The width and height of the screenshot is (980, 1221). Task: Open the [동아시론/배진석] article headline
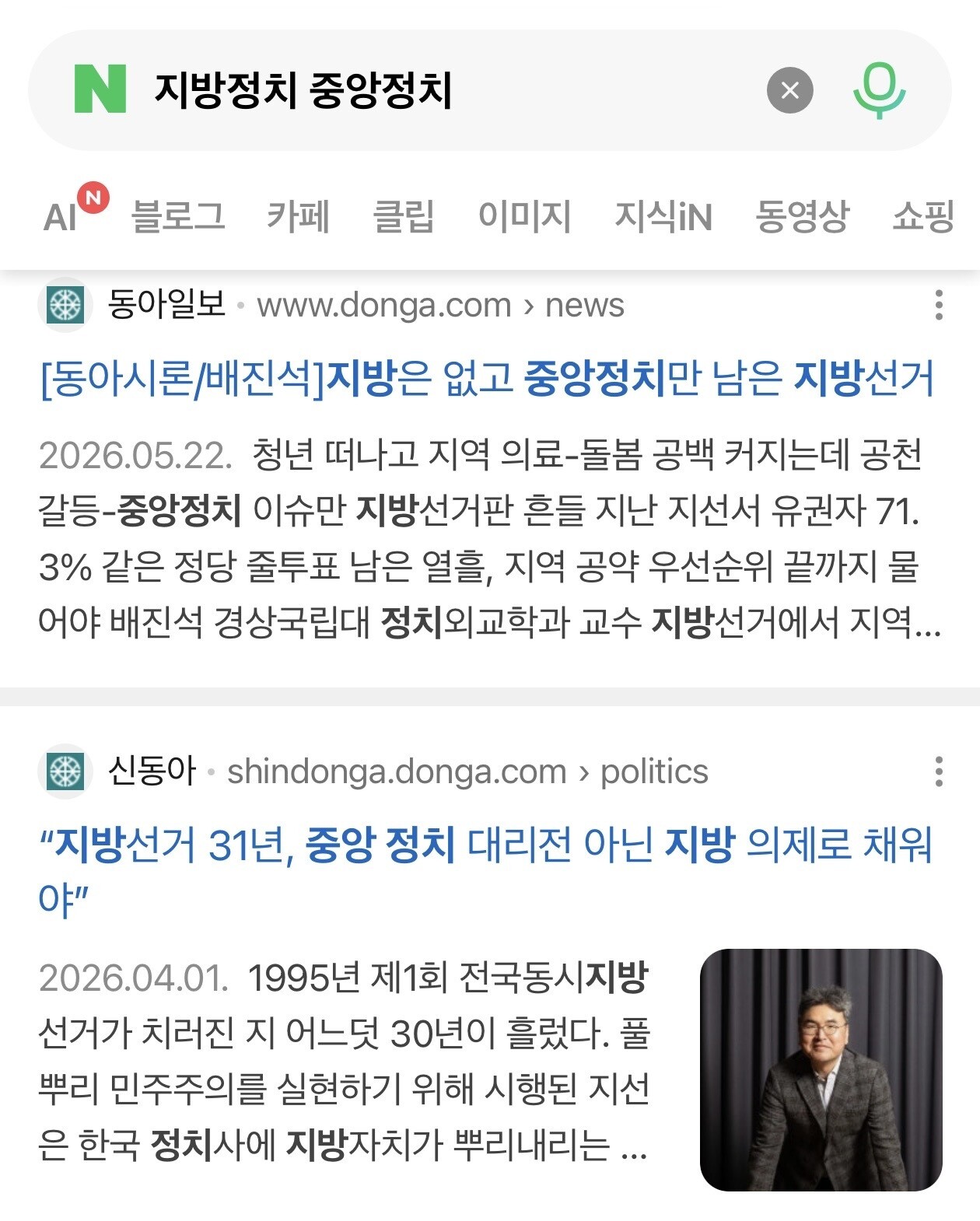click(487, 380)
